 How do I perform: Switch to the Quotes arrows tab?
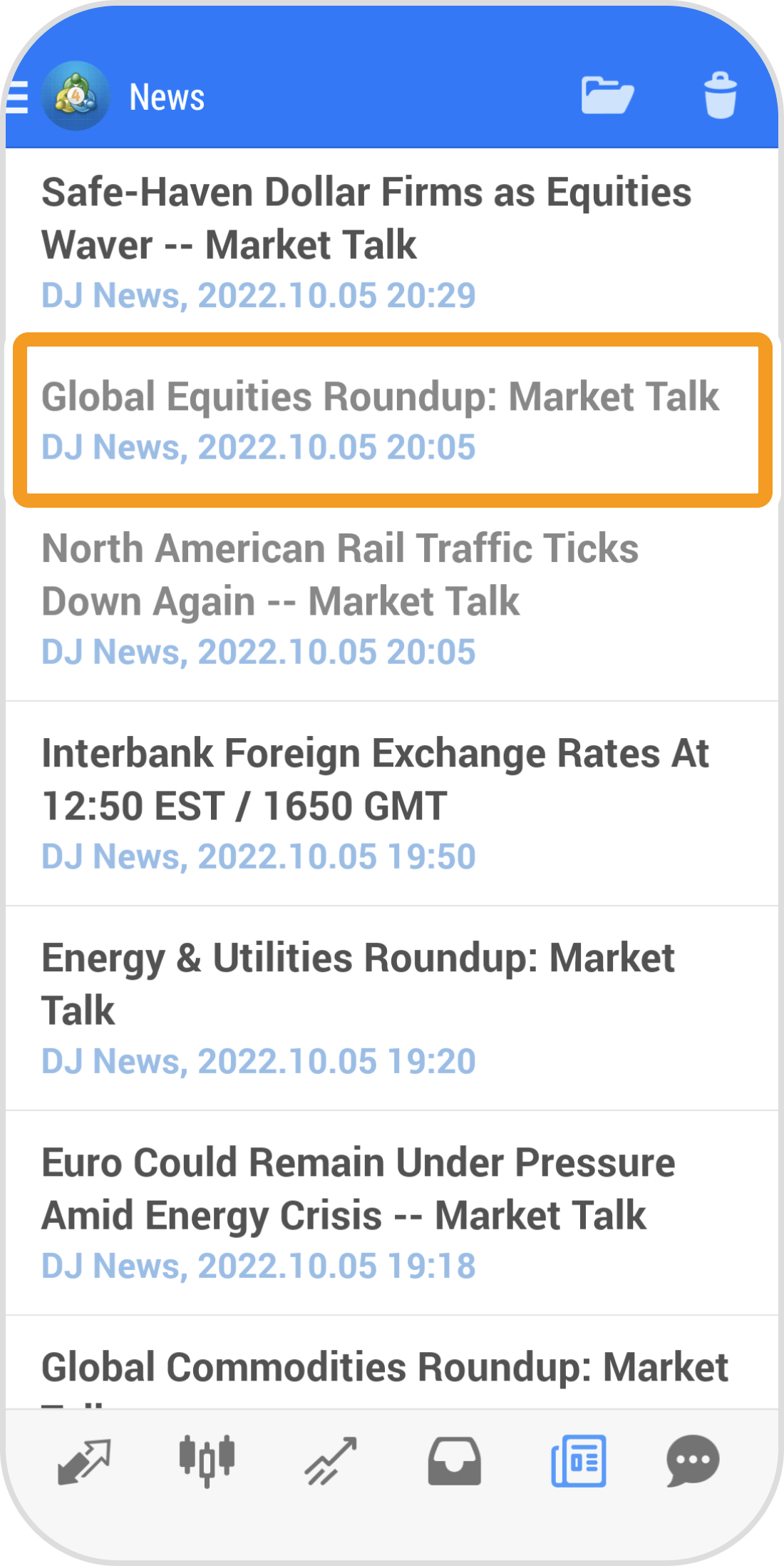pyautogui.click(x=84, y=1460)
